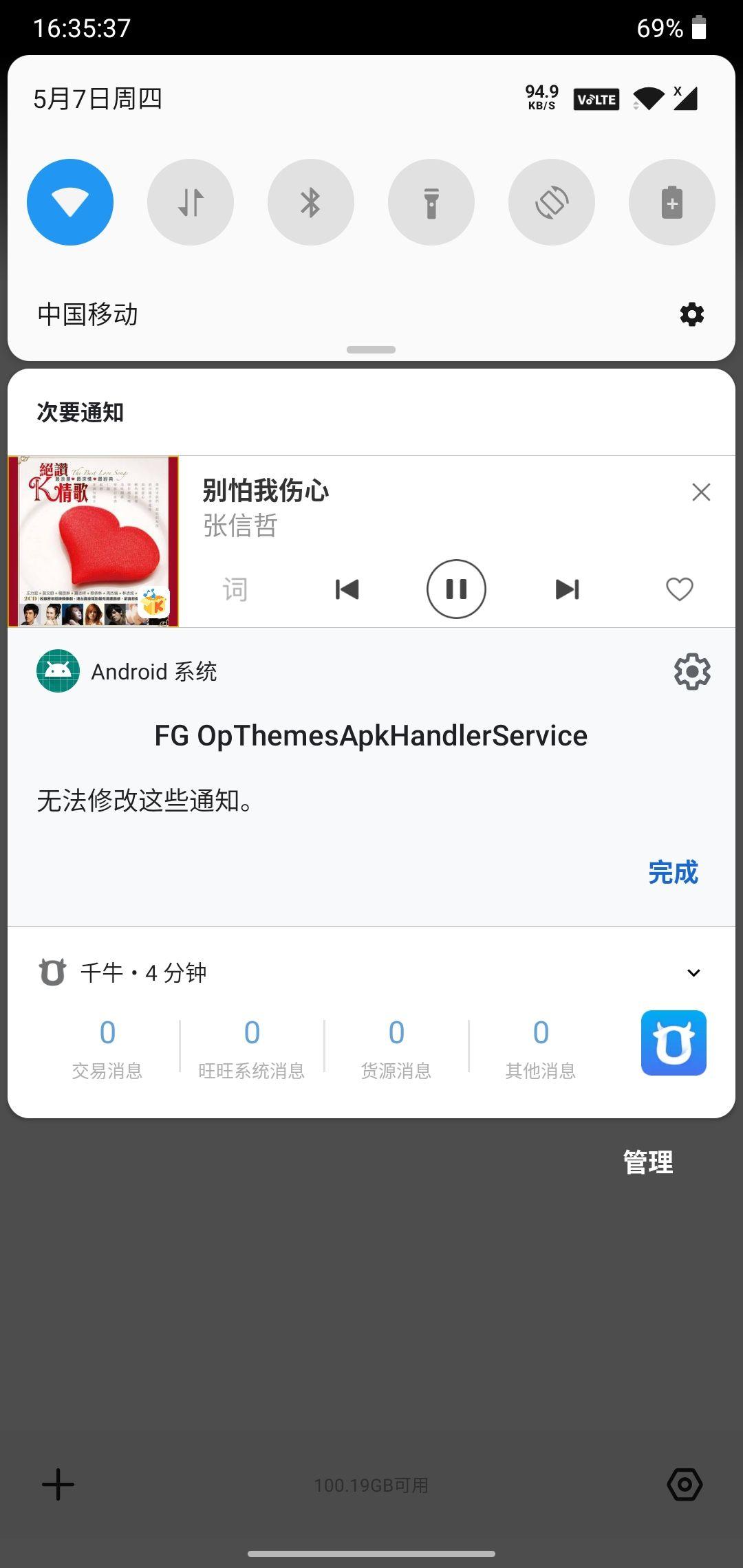Disable the WiFi quick settings tile
Image resolution: width=743 pixels, height=1568 pixels.
coord(69,202)
